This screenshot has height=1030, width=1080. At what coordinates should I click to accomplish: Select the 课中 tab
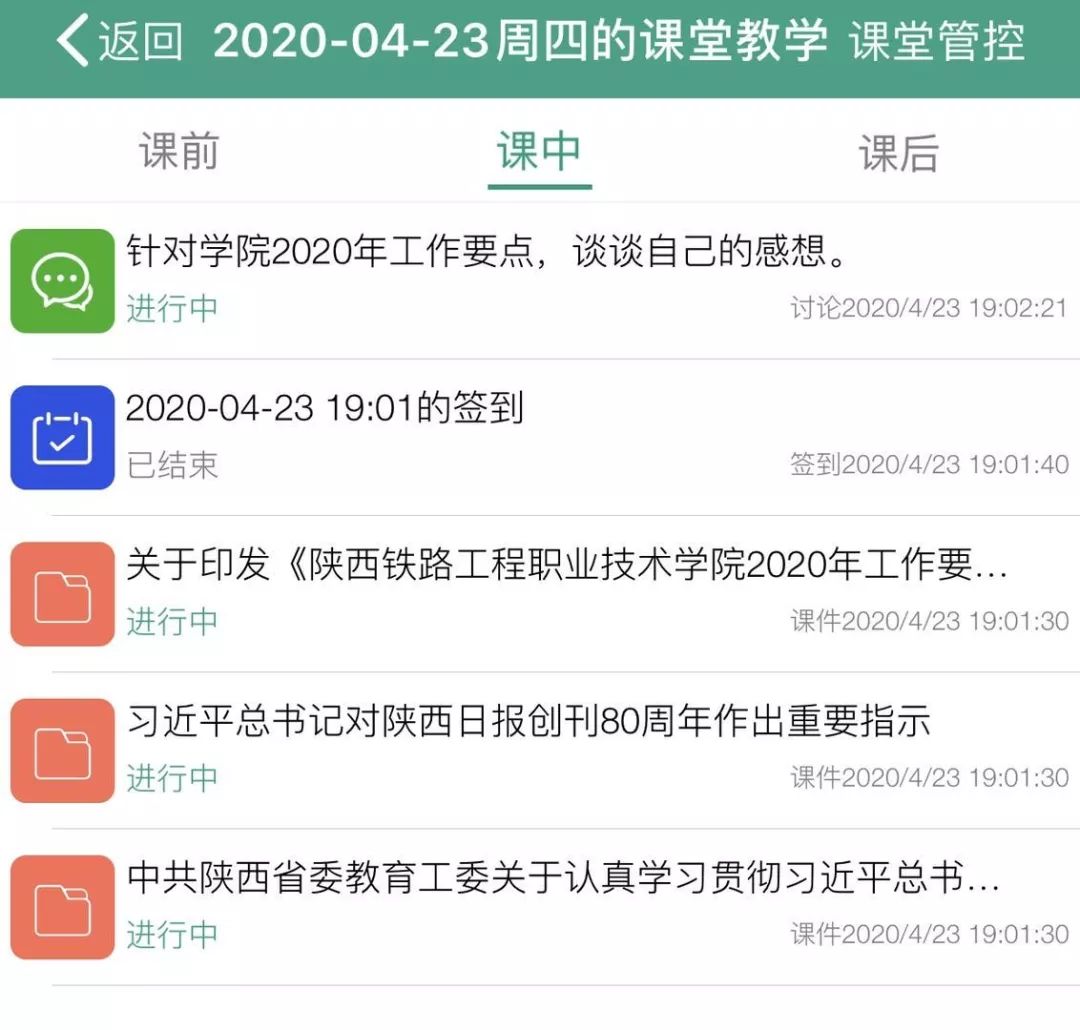pos(539,152)
